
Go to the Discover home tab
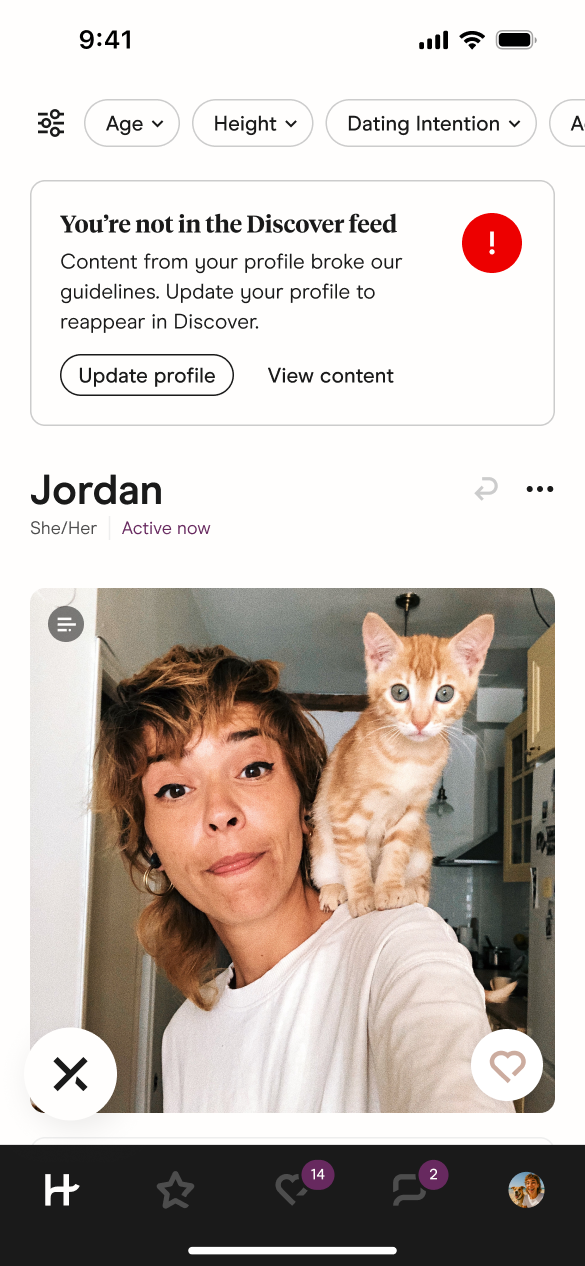pyautogui.click(x=61, y=1190)
